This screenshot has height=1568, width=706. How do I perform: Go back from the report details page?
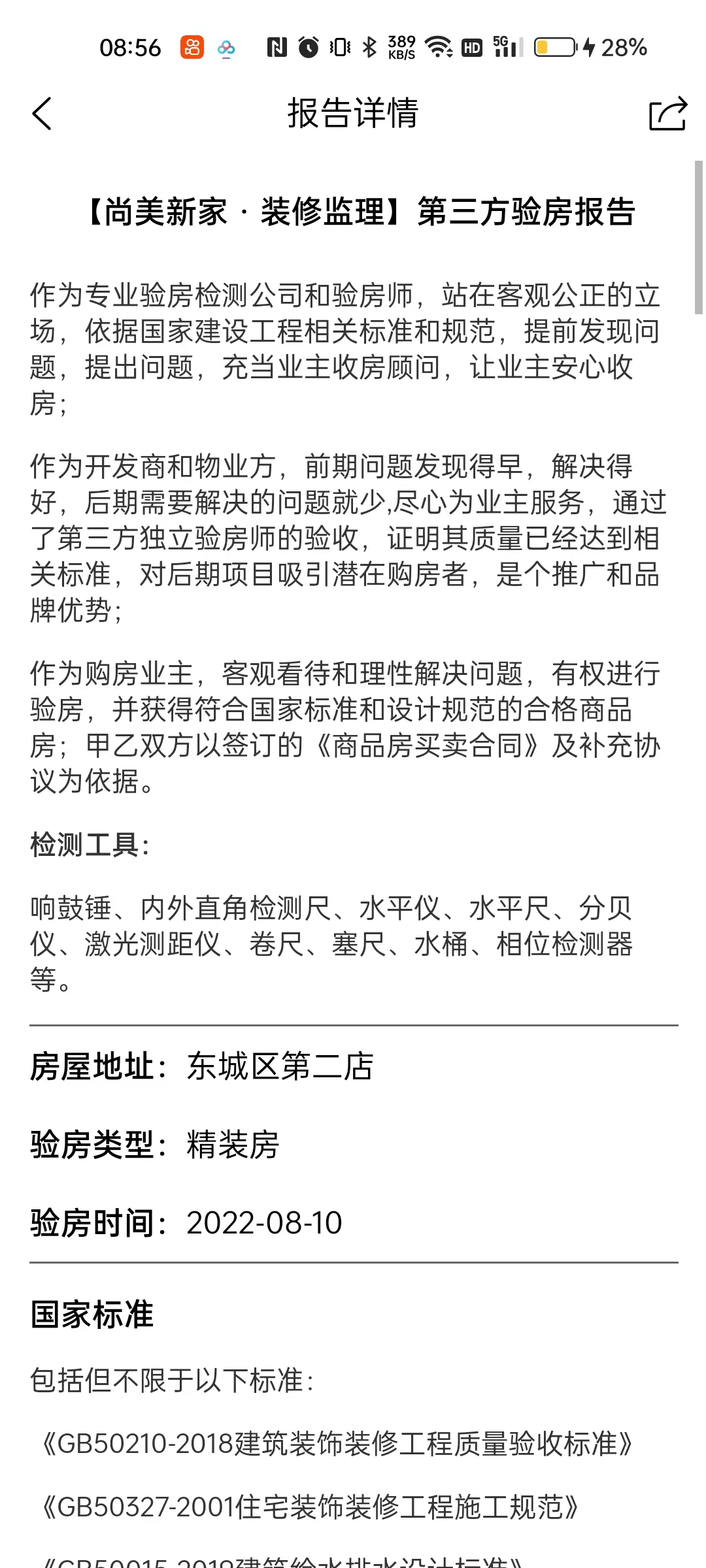[x=42, y=114]
